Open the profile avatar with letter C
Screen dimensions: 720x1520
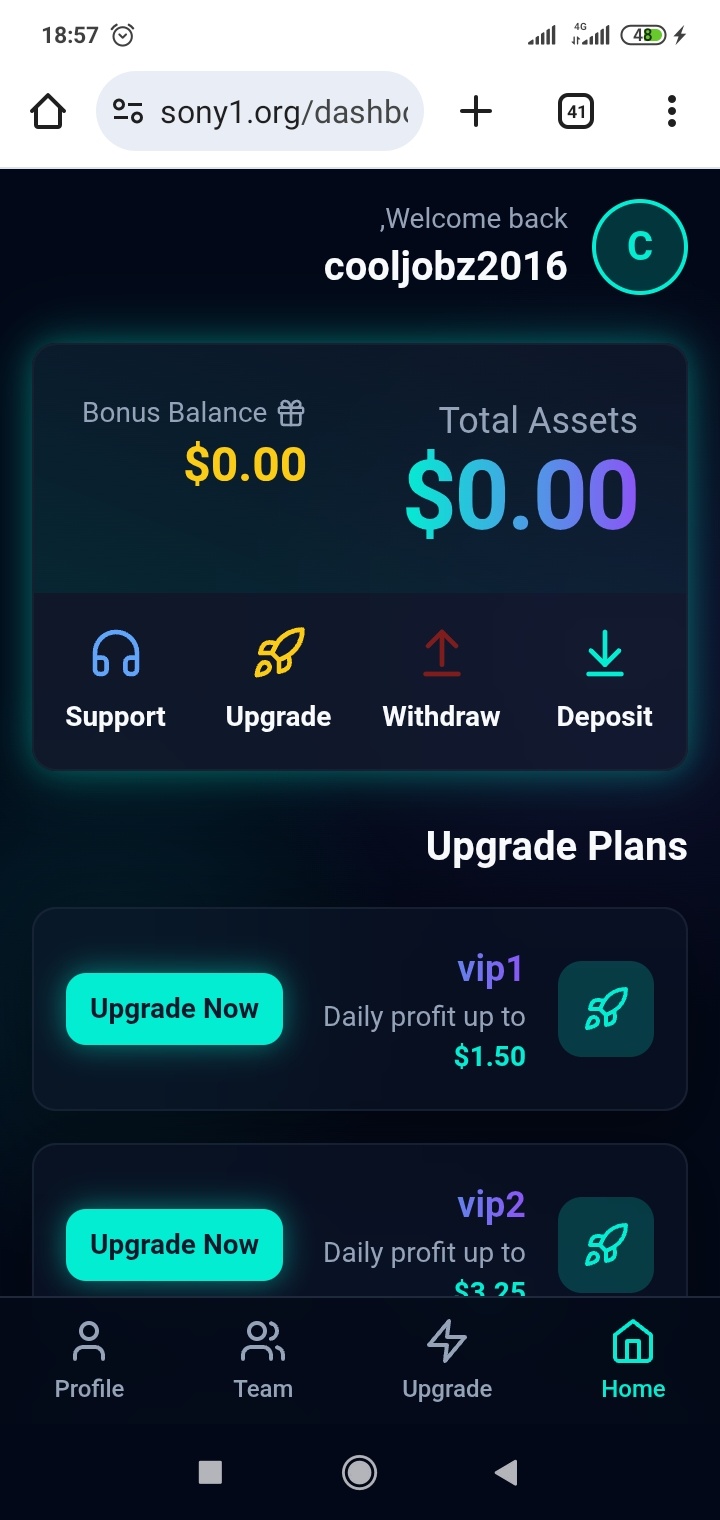(x=640, y=247)
